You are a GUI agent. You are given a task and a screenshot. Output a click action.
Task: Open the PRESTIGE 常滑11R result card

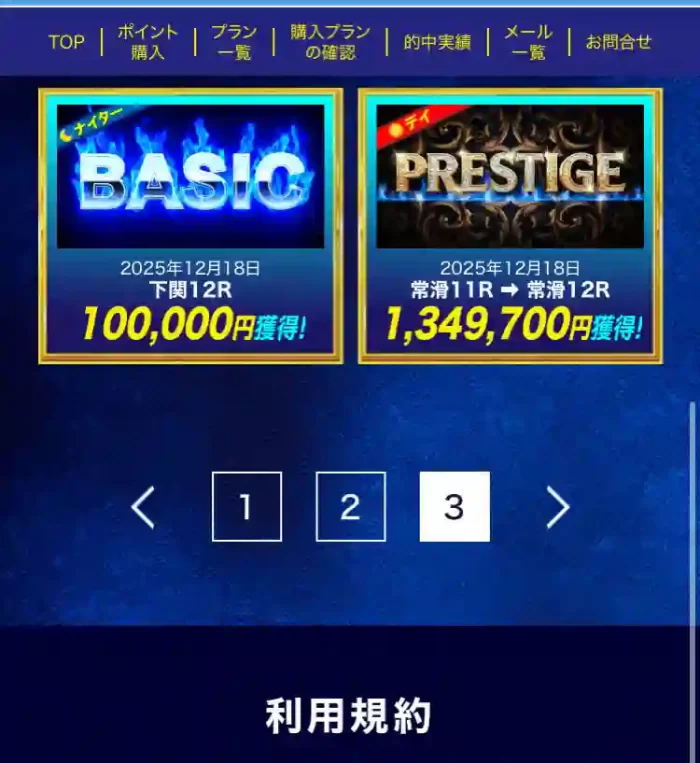coord(510,225)
